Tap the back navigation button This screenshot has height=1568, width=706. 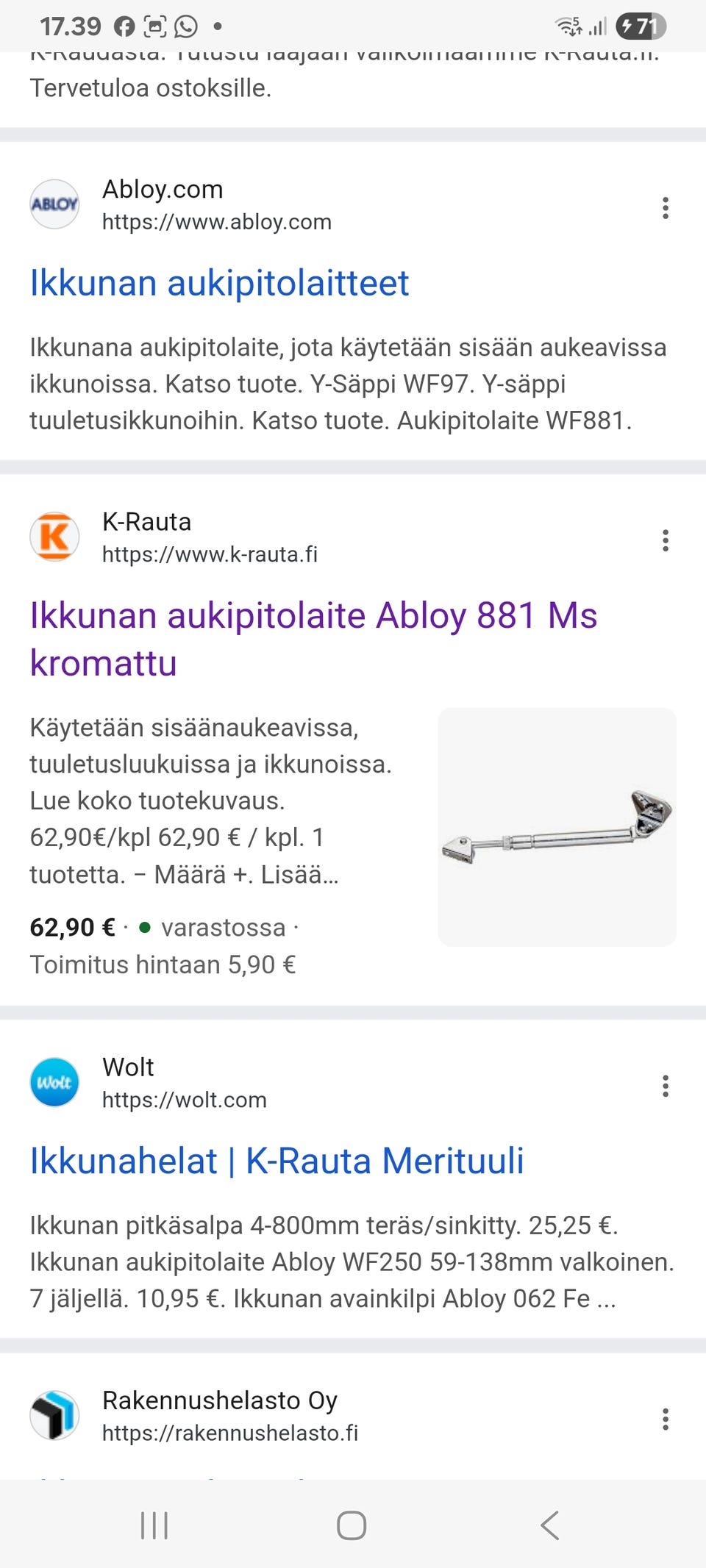click(550, 1525)
